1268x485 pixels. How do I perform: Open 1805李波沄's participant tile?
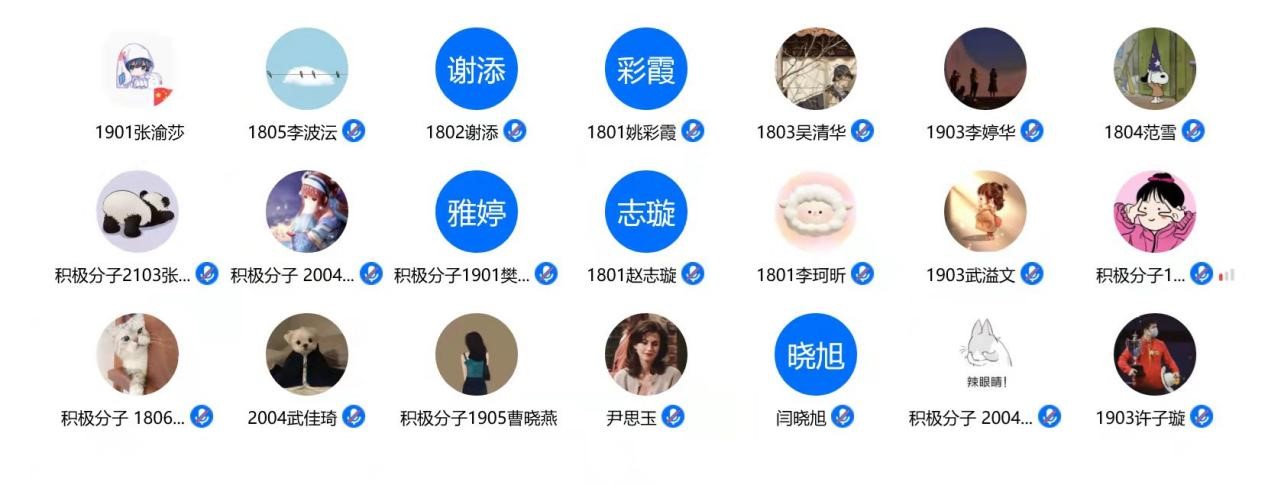[307, 70]
